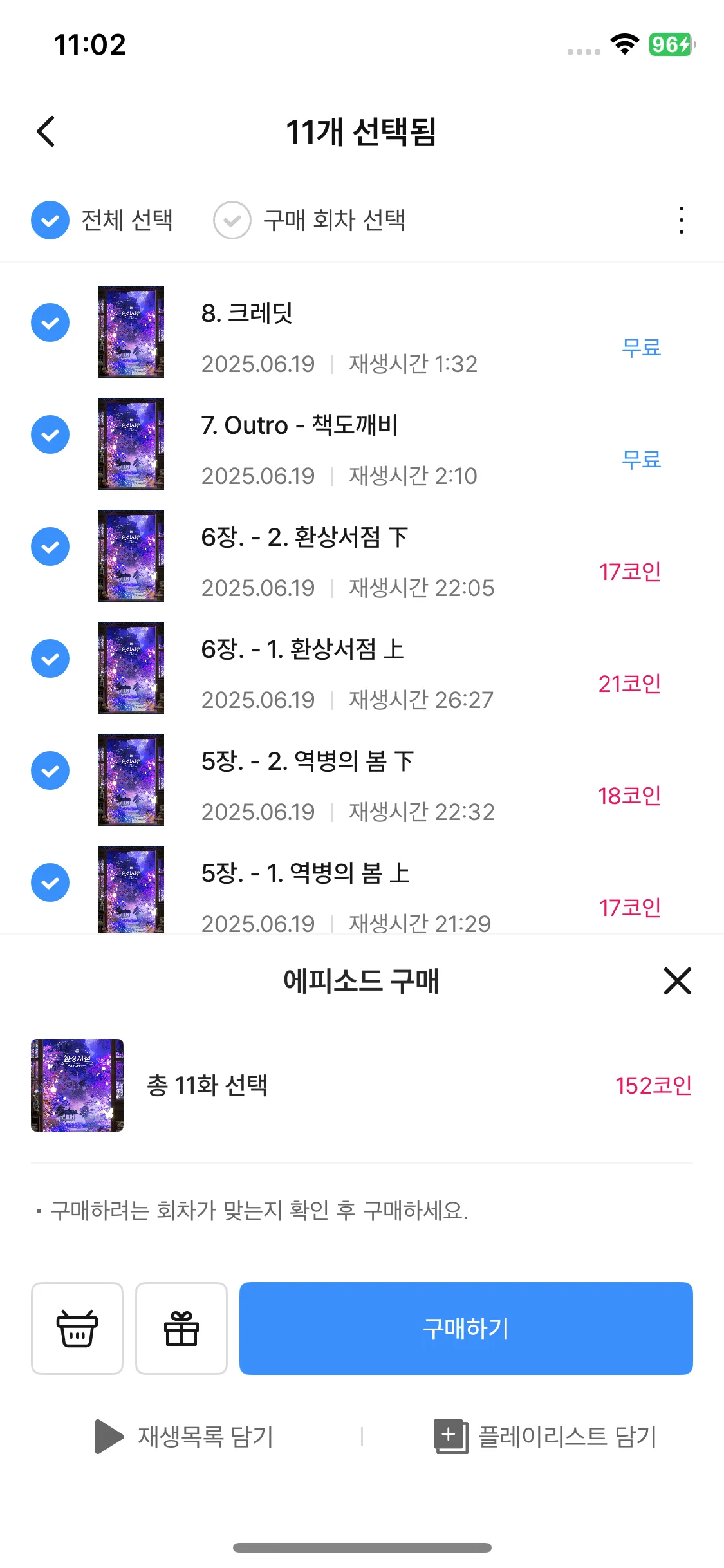Uncheck the 전체 선택 checkbox

pyautogui.click(x=50, y=220)
